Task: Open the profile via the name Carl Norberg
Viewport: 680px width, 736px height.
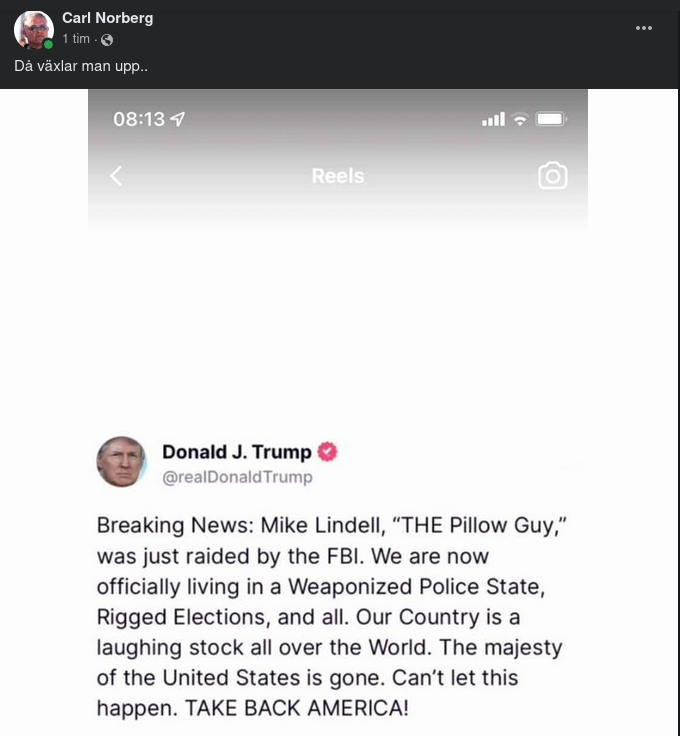Action: point(107,19)
